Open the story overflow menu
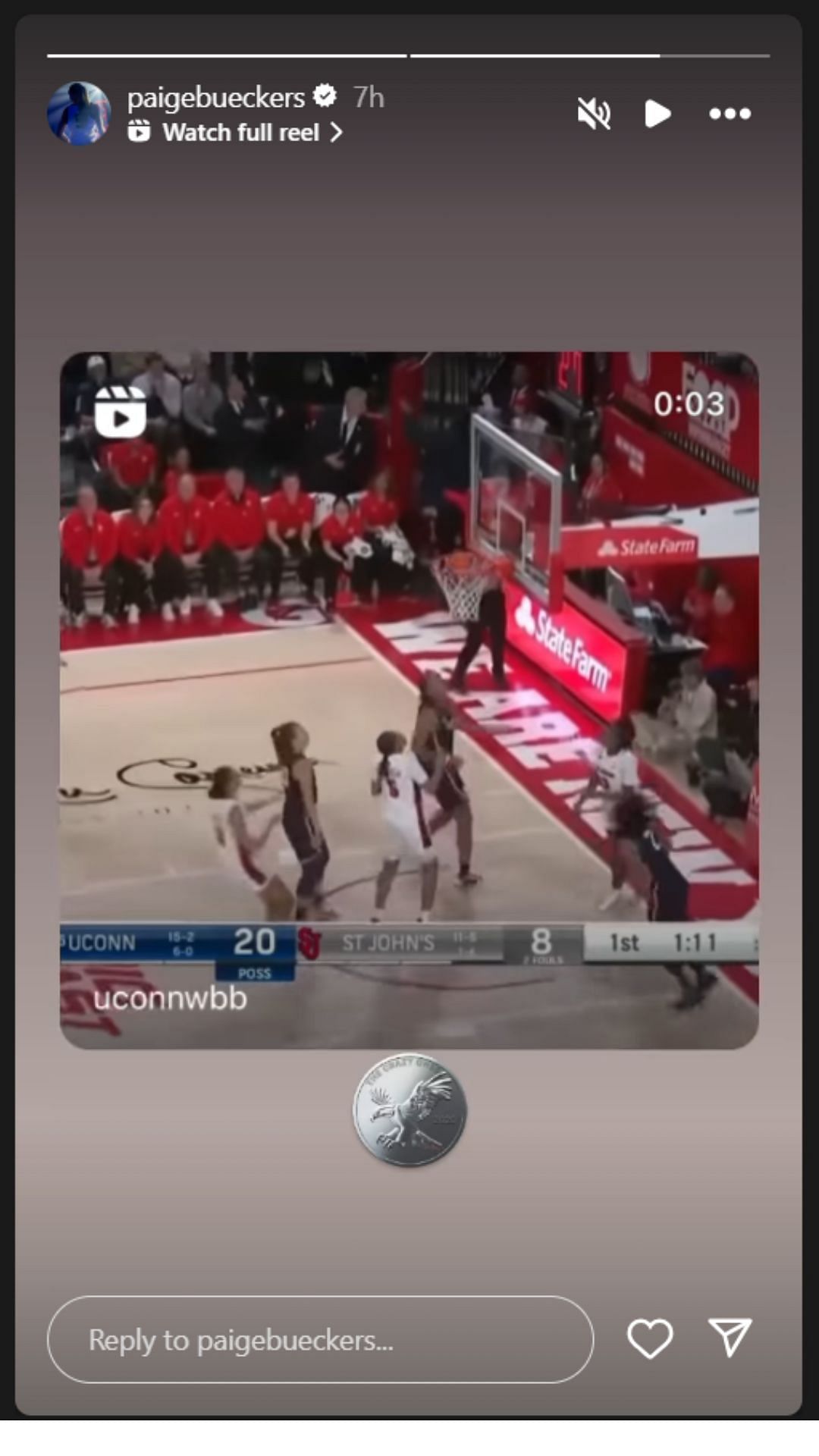Image resolution: width=819 pixels, height=1456 pixels. pyautogui.click(x=730, y=114)
